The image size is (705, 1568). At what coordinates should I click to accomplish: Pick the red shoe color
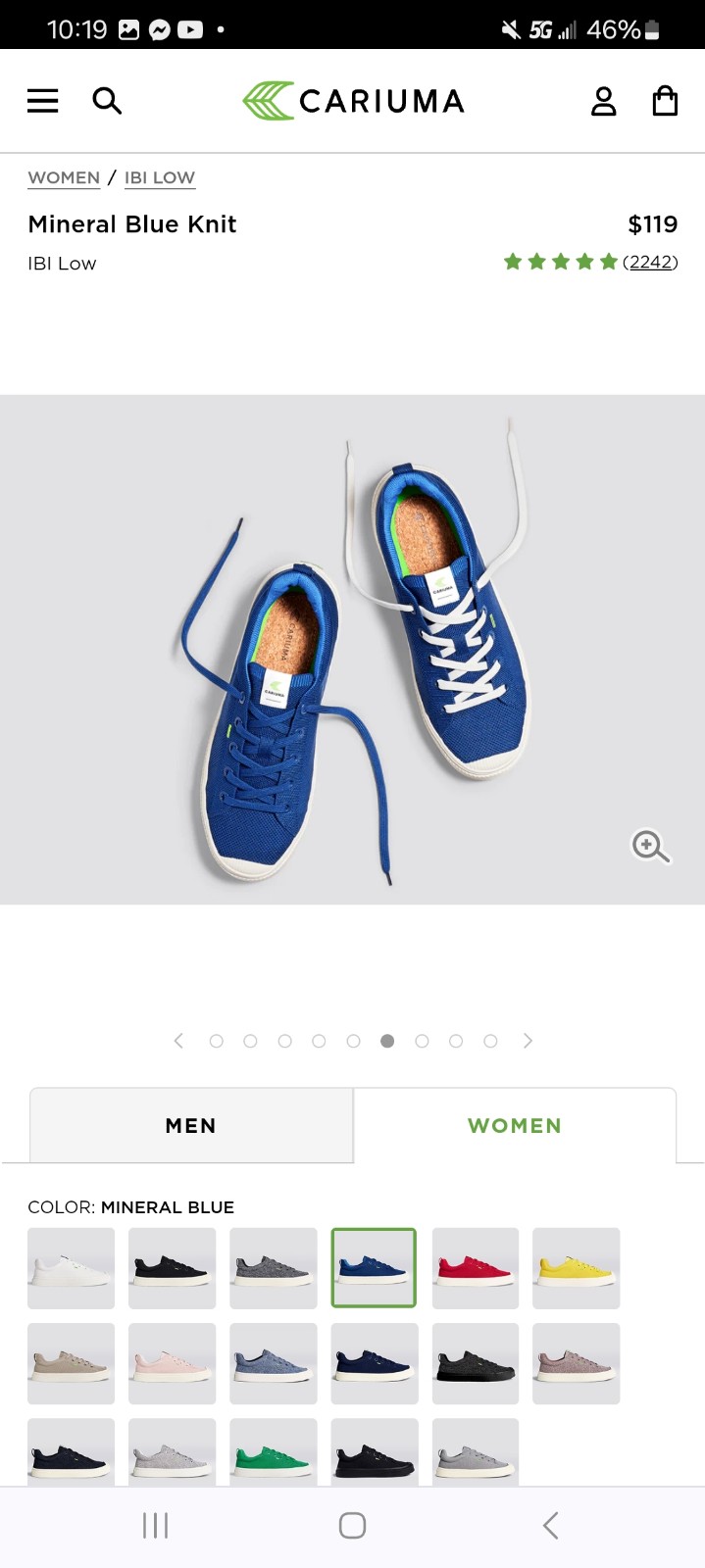(475, 1268)
